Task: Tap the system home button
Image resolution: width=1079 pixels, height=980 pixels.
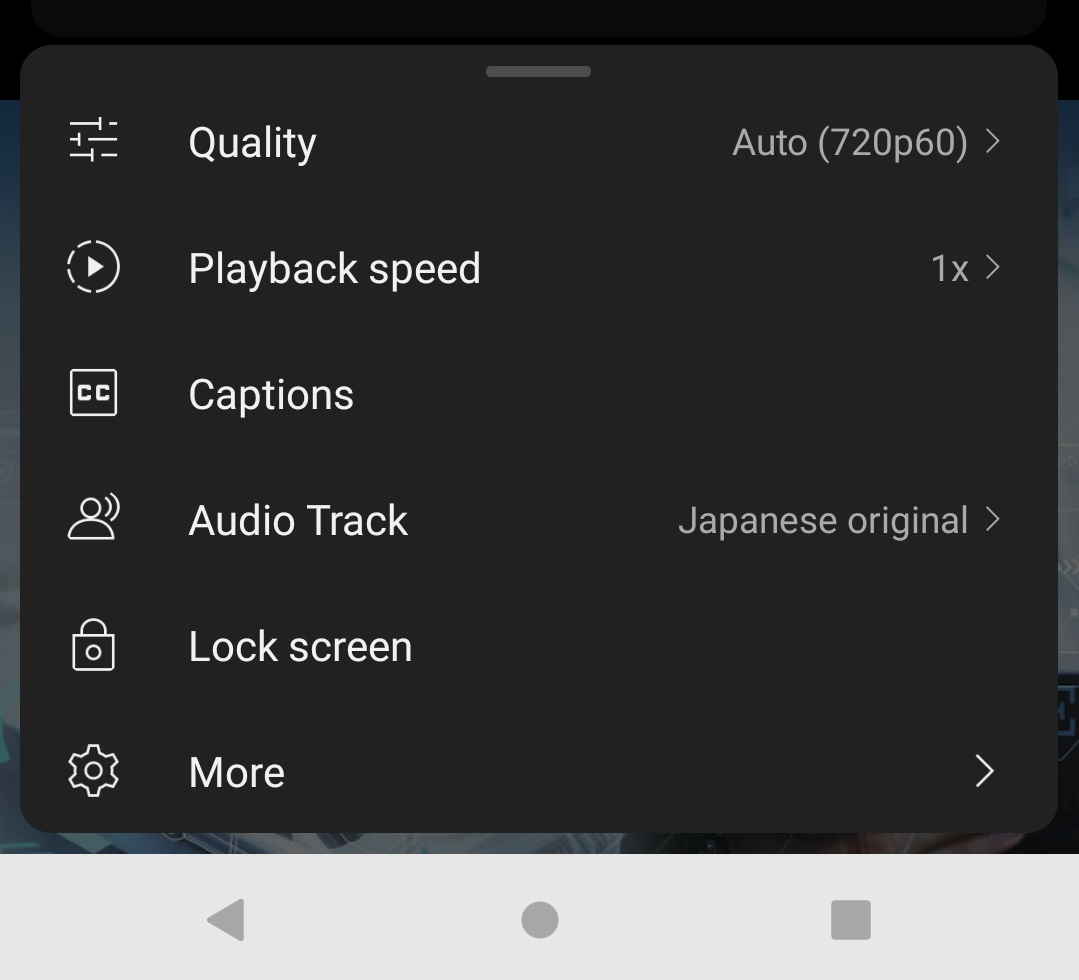Action: pyautogui.click(x=540, y=920)
